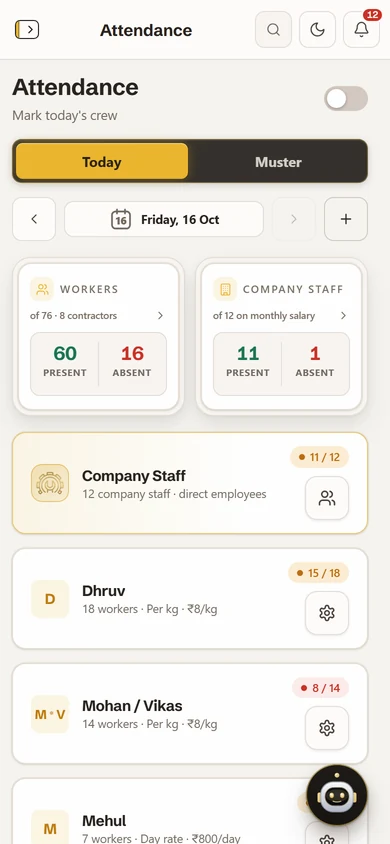This screenshot has height=844, width=390.
Task: Open the date picker for Friday, 16 Oct
Action: [x=164, y=219]
